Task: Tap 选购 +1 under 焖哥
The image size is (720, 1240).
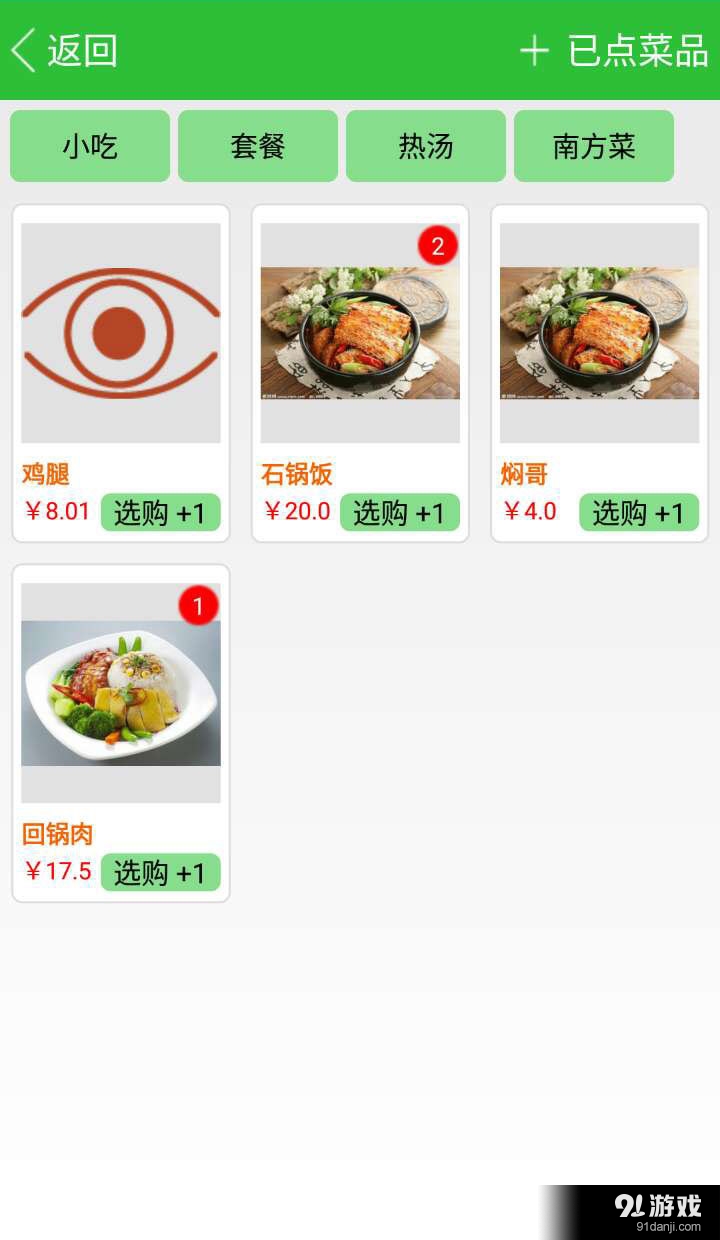Action: (638, 511)
